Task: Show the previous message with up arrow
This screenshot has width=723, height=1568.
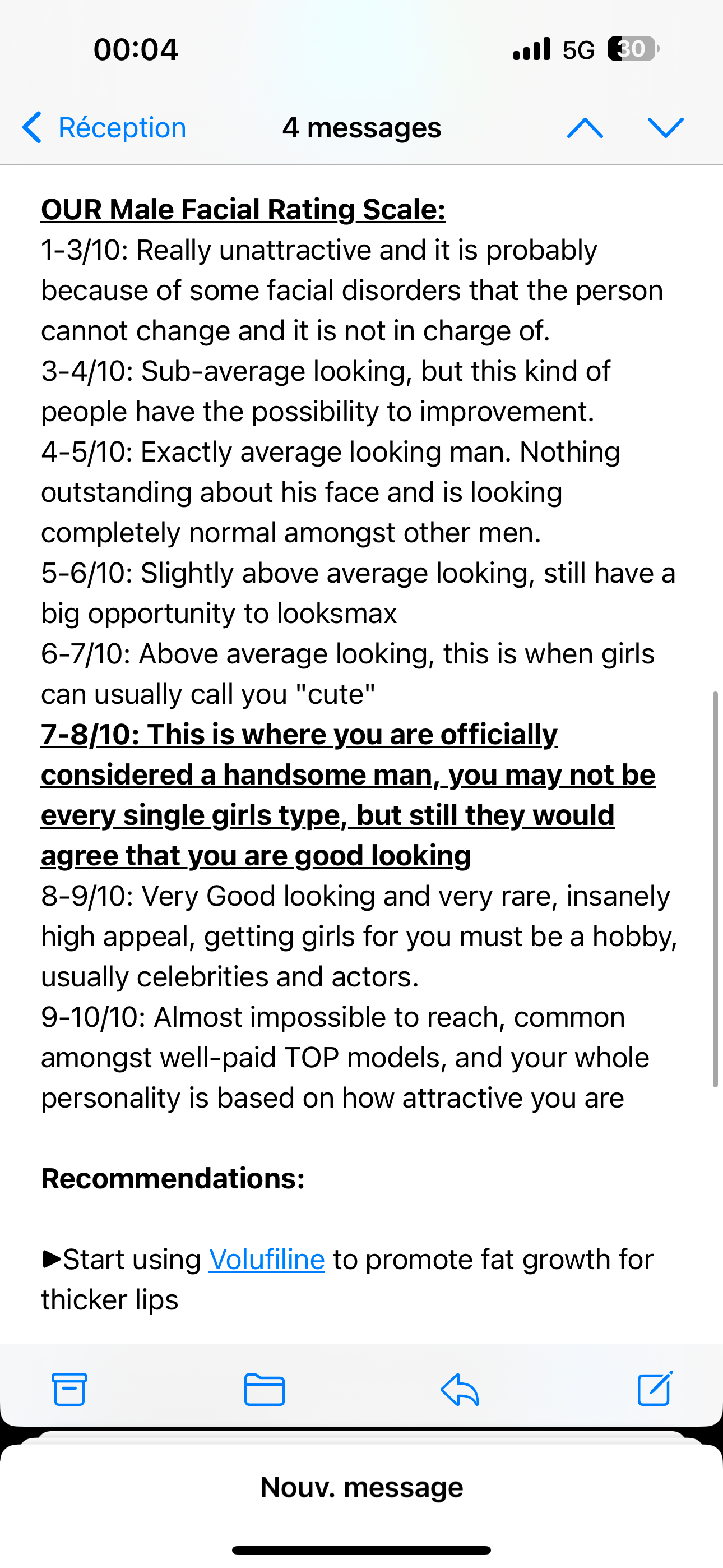Action: [585, 128]
